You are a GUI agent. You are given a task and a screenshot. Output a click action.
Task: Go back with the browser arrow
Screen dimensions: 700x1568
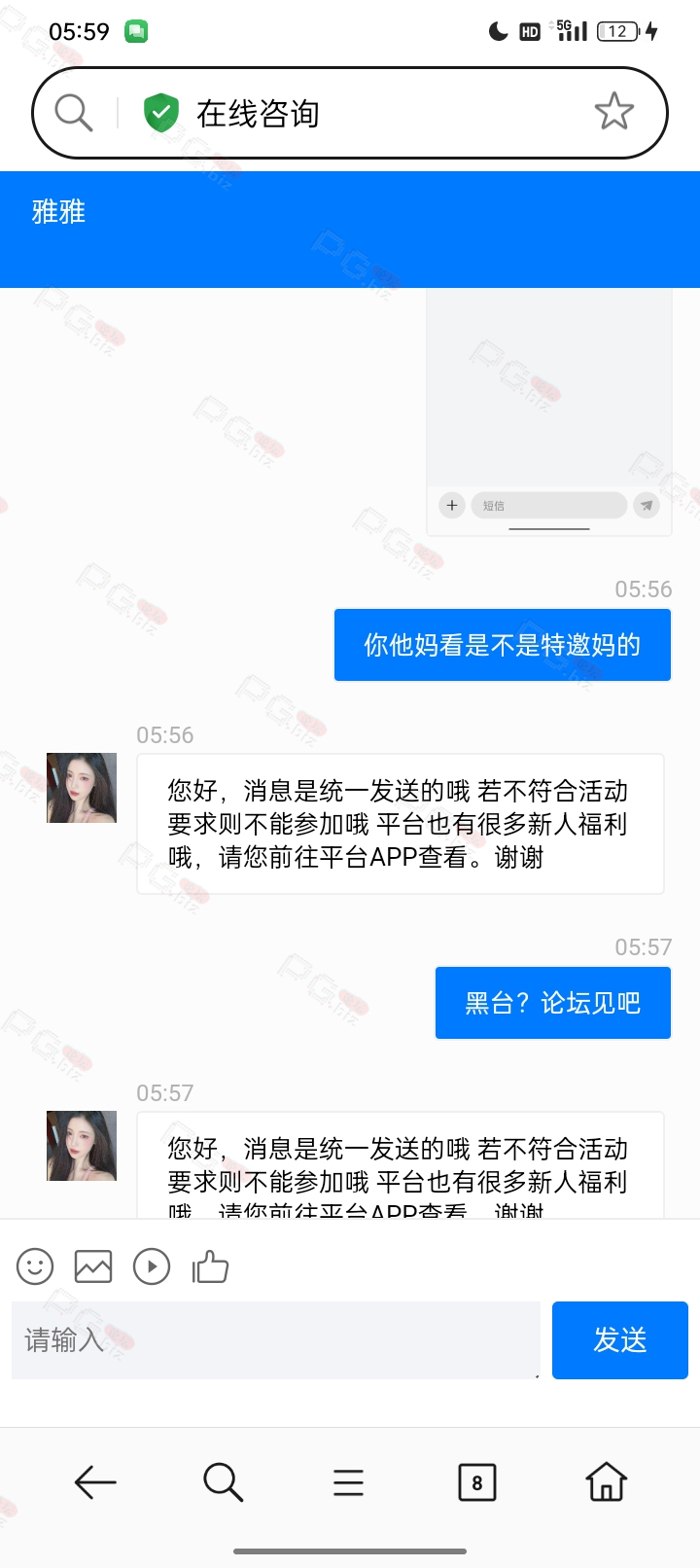(95, 1482)
